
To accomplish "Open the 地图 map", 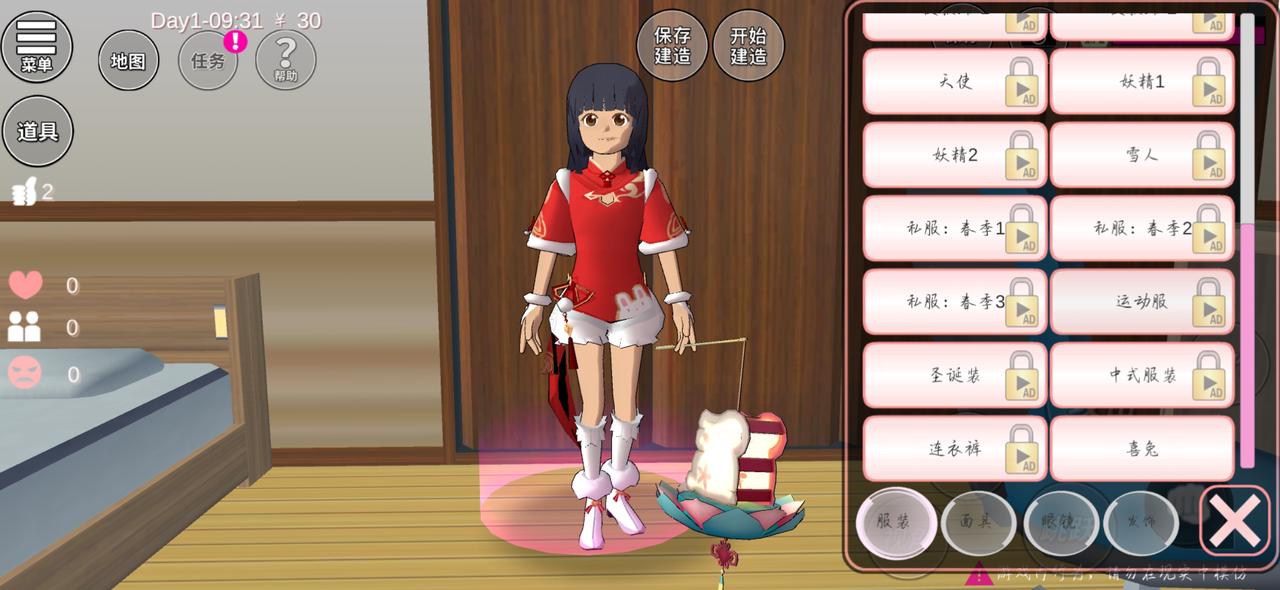I will 128,61.
